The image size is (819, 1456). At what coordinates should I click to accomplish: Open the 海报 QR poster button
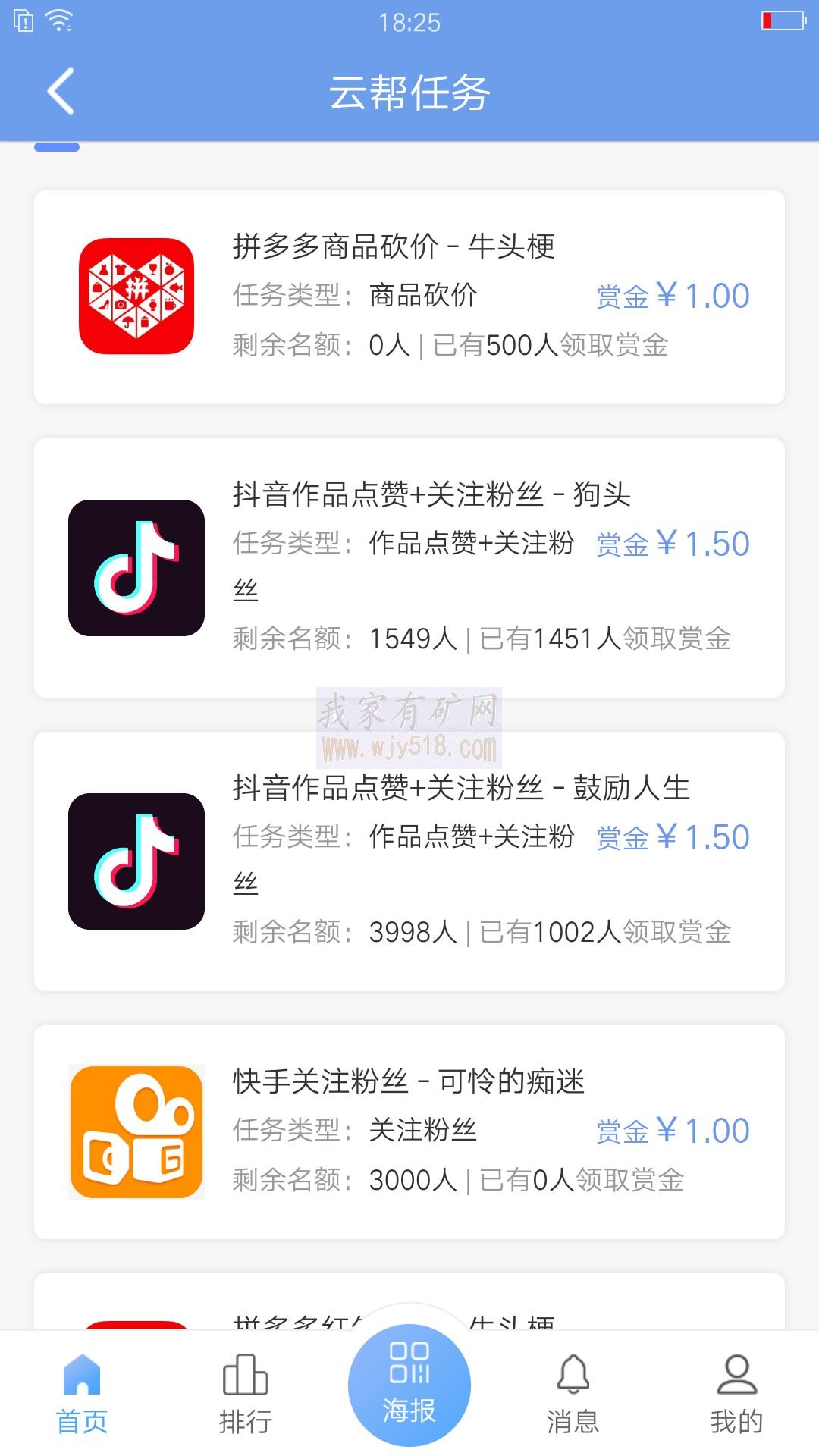pyautogui.click(x=409, y=1385)
